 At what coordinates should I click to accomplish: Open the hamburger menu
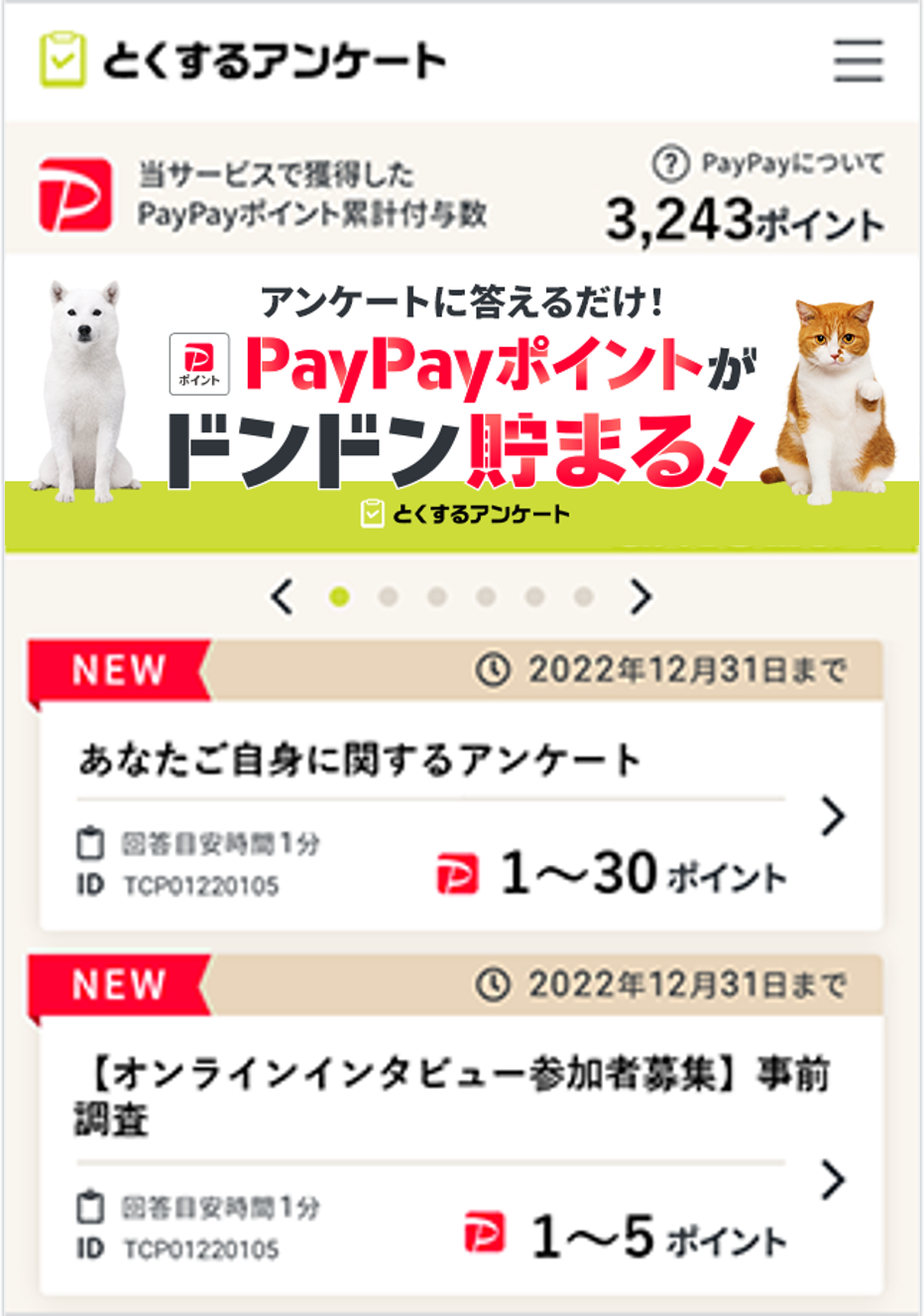pos(858,61)
